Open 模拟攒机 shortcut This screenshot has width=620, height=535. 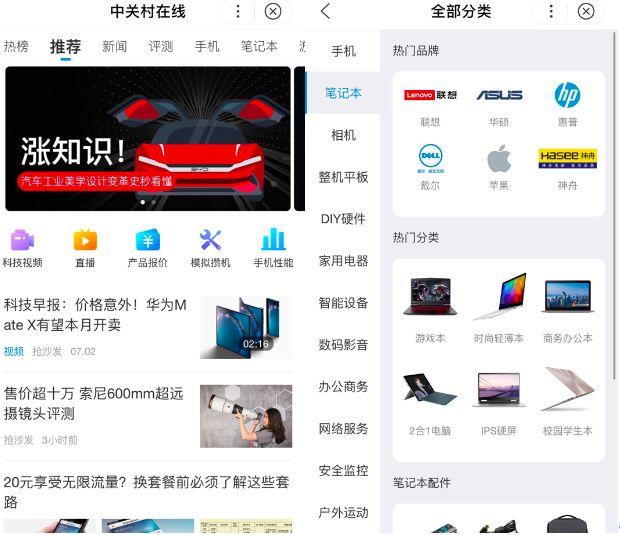tap(210, 247)
